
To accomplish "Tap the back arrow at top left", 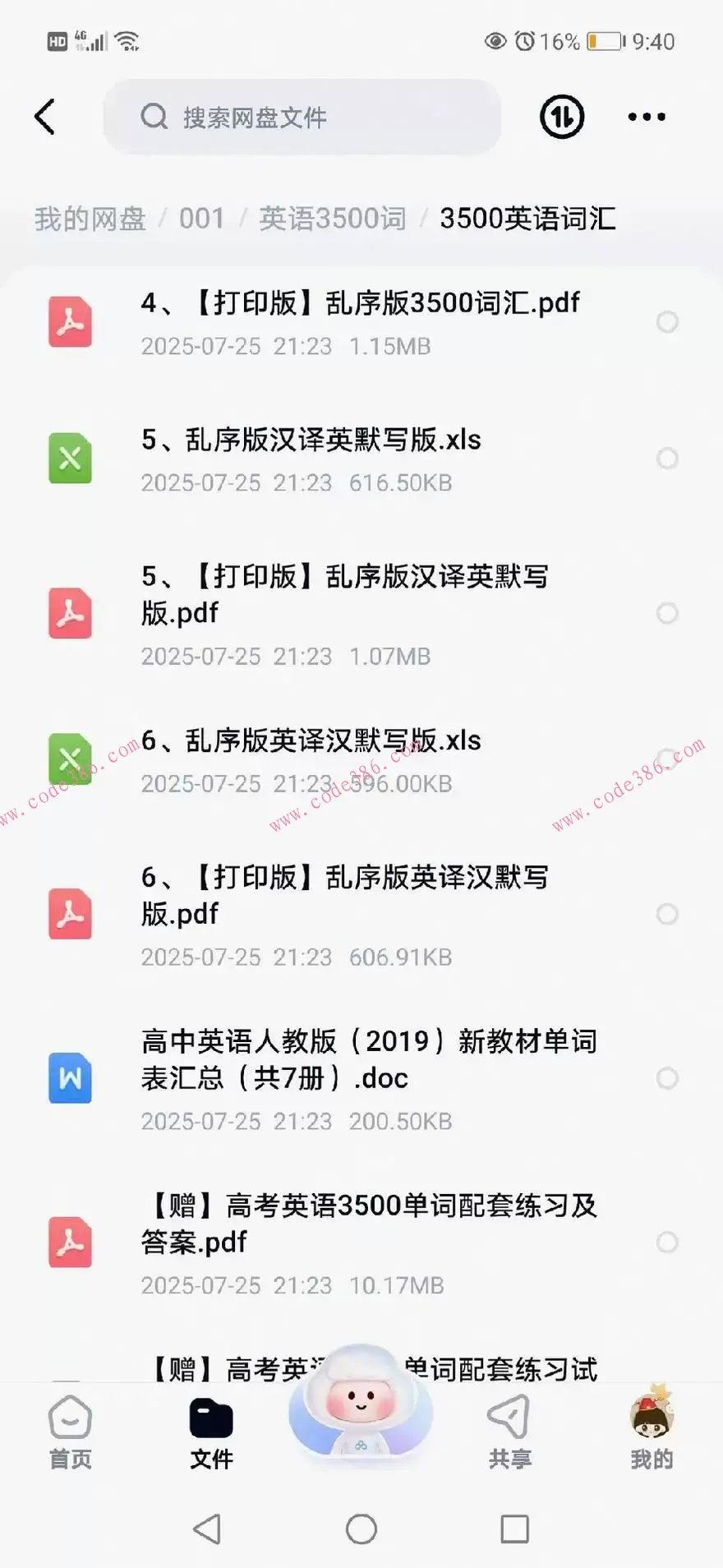I will tap(45, 117).
